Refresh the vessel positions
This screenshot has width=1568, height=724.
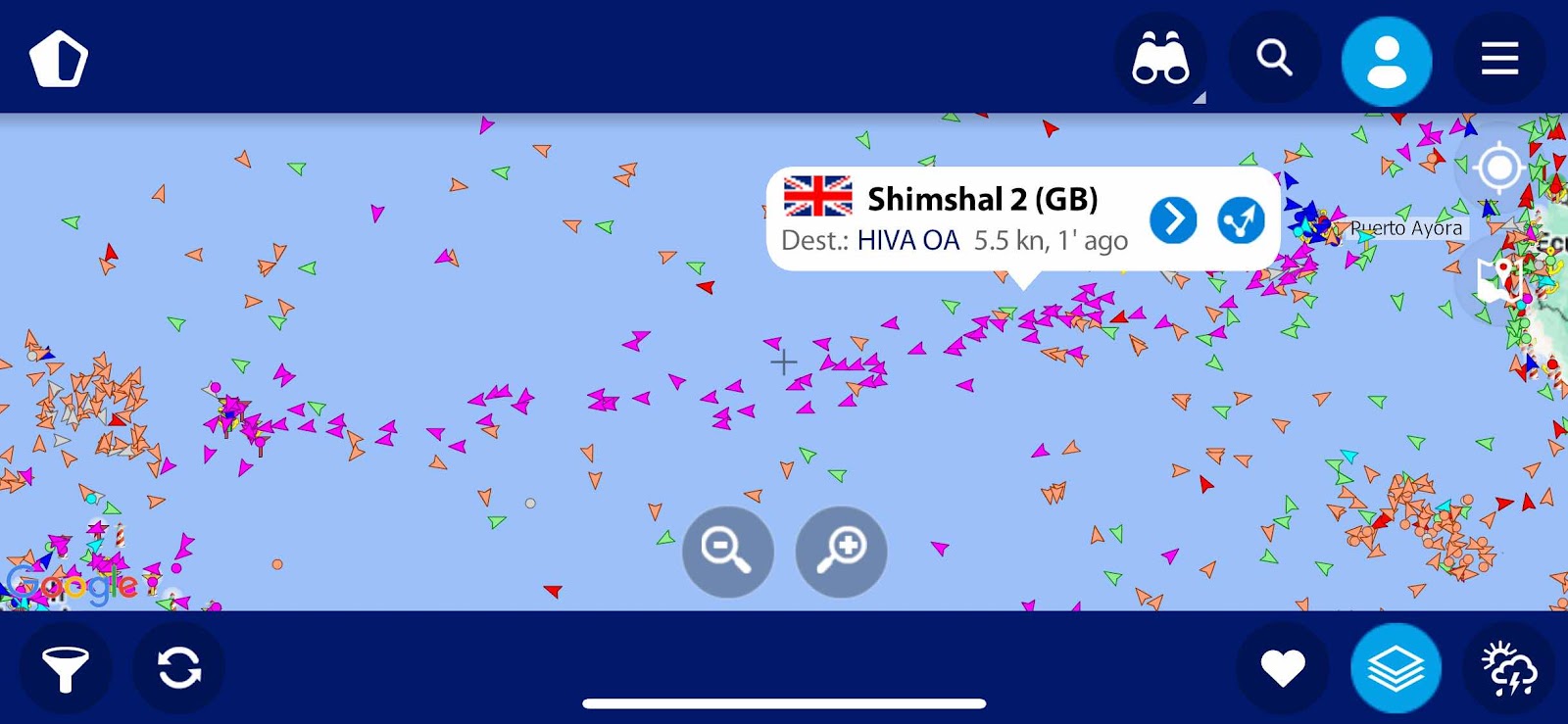[x=179, y=669]
